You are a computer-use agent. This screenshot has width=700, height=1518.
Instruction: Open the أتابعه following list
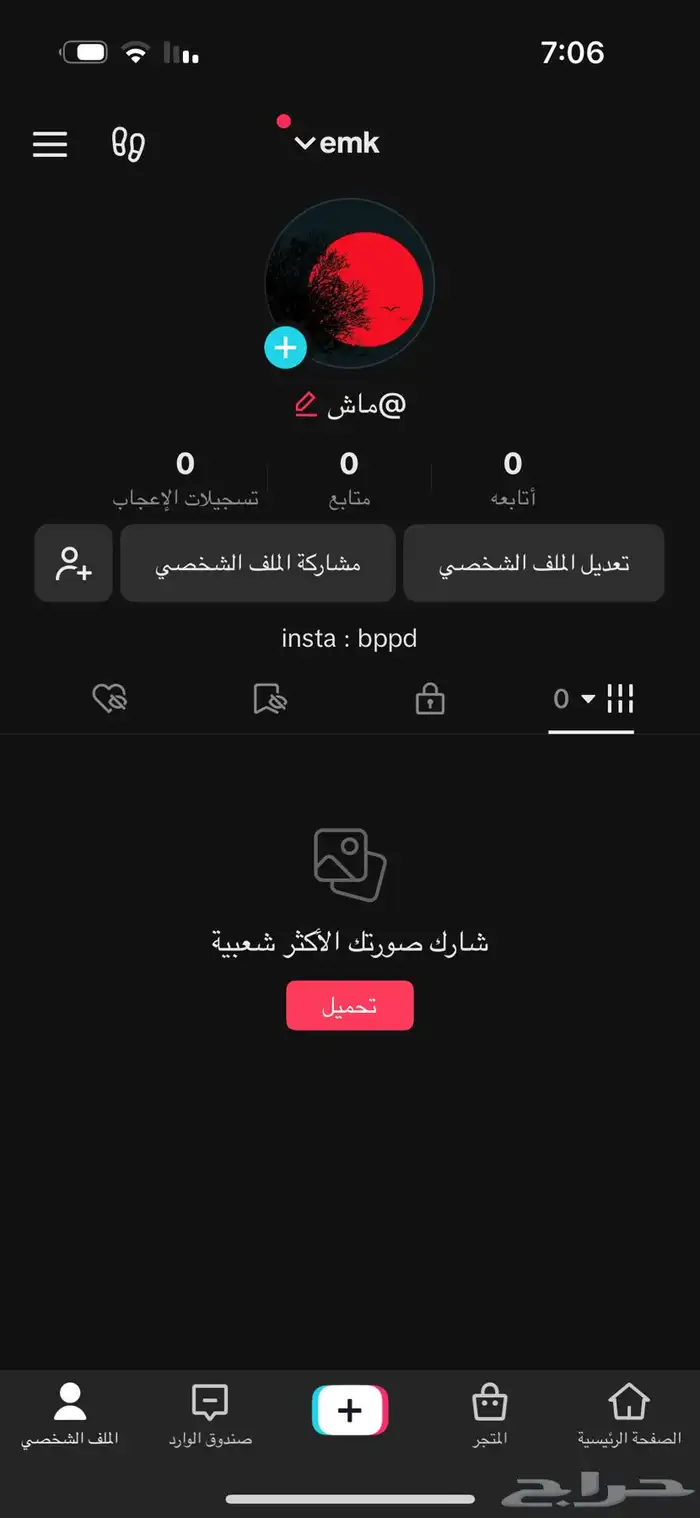(512, 477)
